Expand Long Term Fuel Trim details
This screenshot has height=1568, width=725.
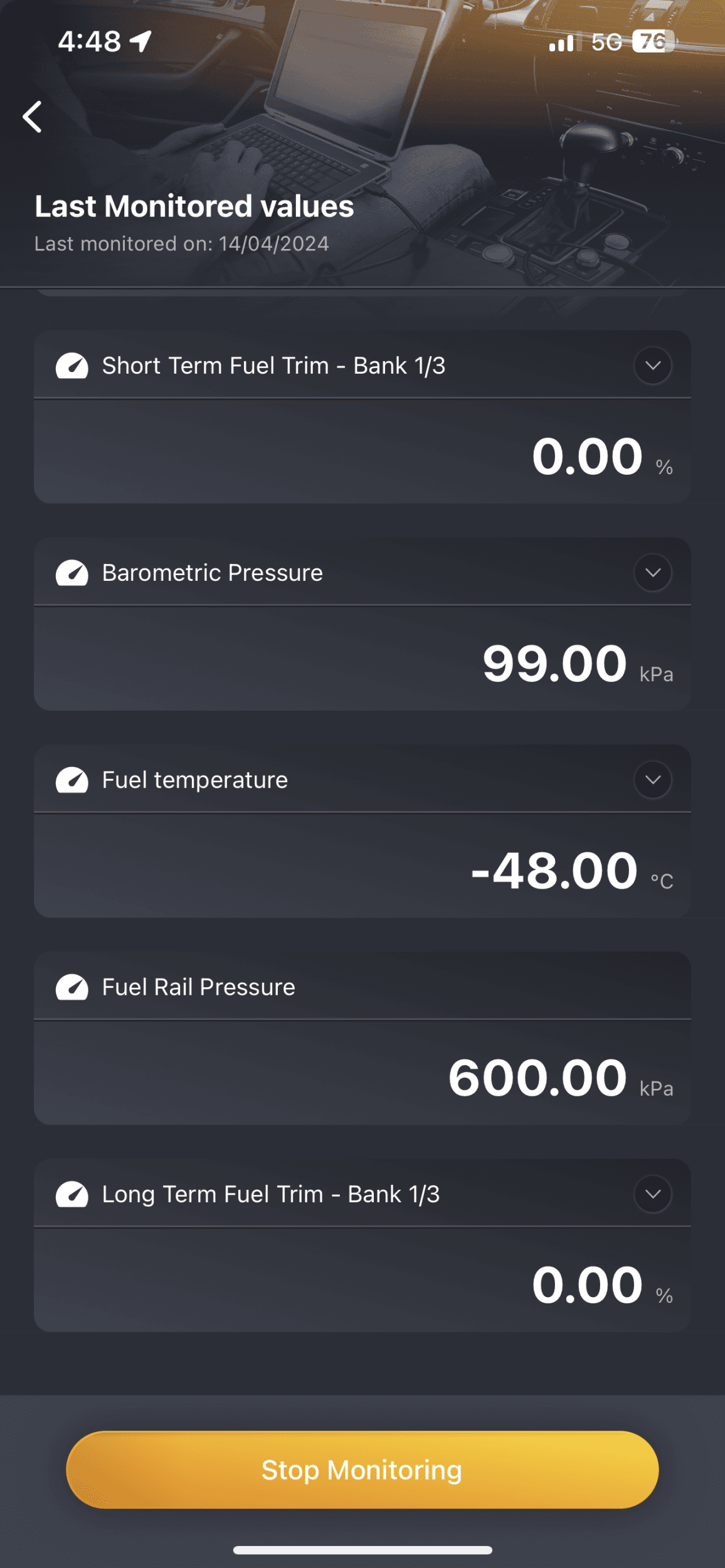(x=652, y=1194)
